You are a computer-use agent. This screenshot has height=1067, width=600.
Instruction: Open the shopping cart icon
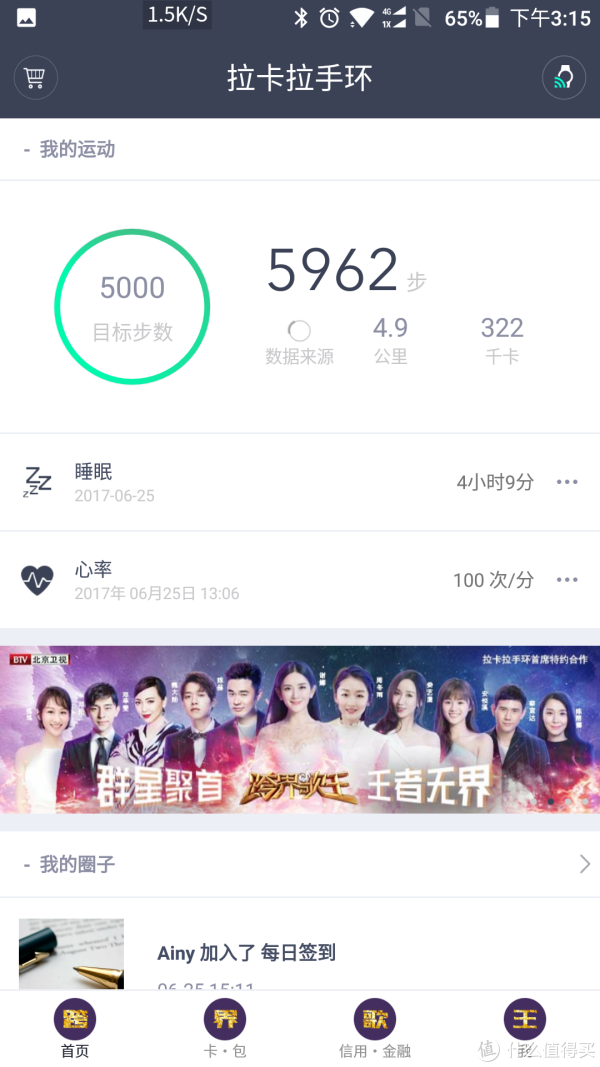click(36, 78)
